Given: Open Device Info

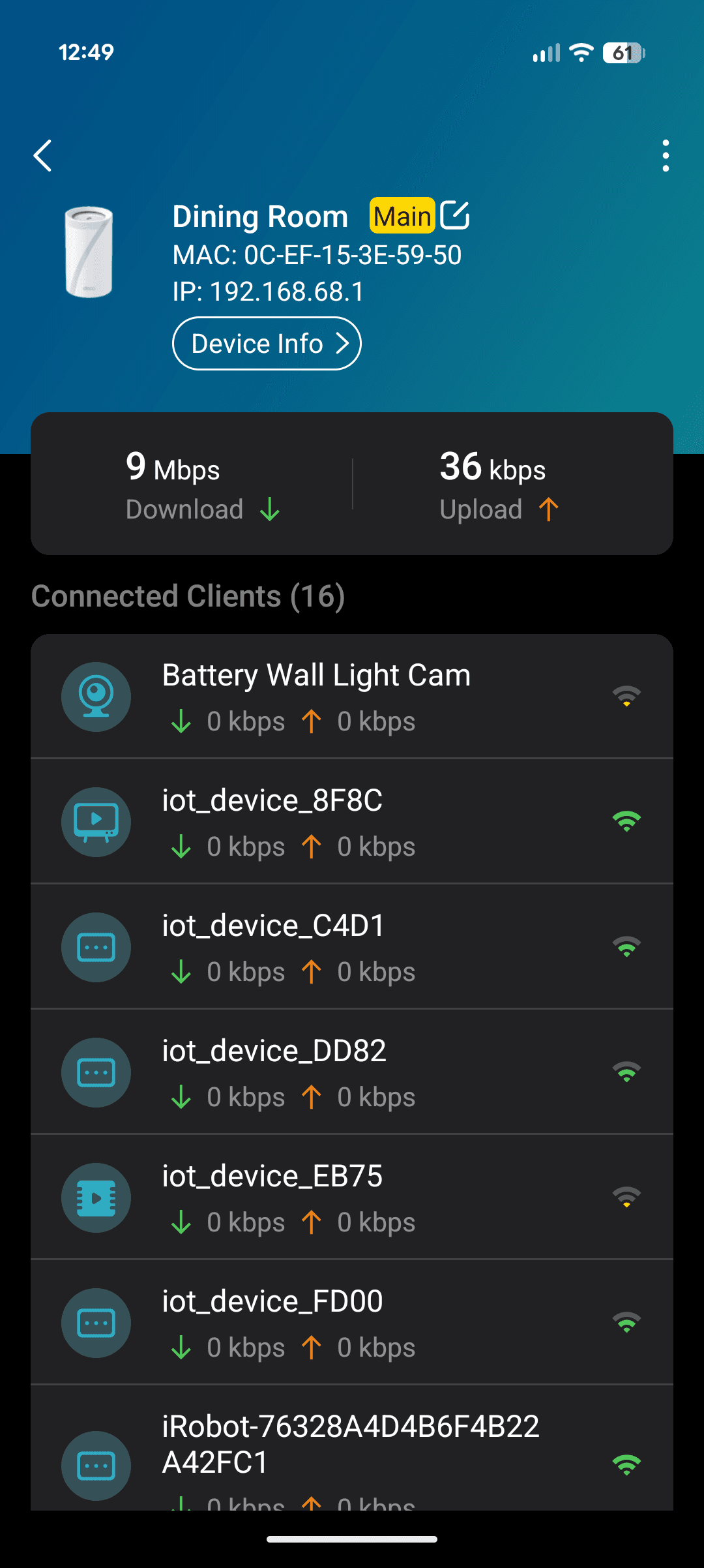Looking at the screenshot, I should coord(266,343).
